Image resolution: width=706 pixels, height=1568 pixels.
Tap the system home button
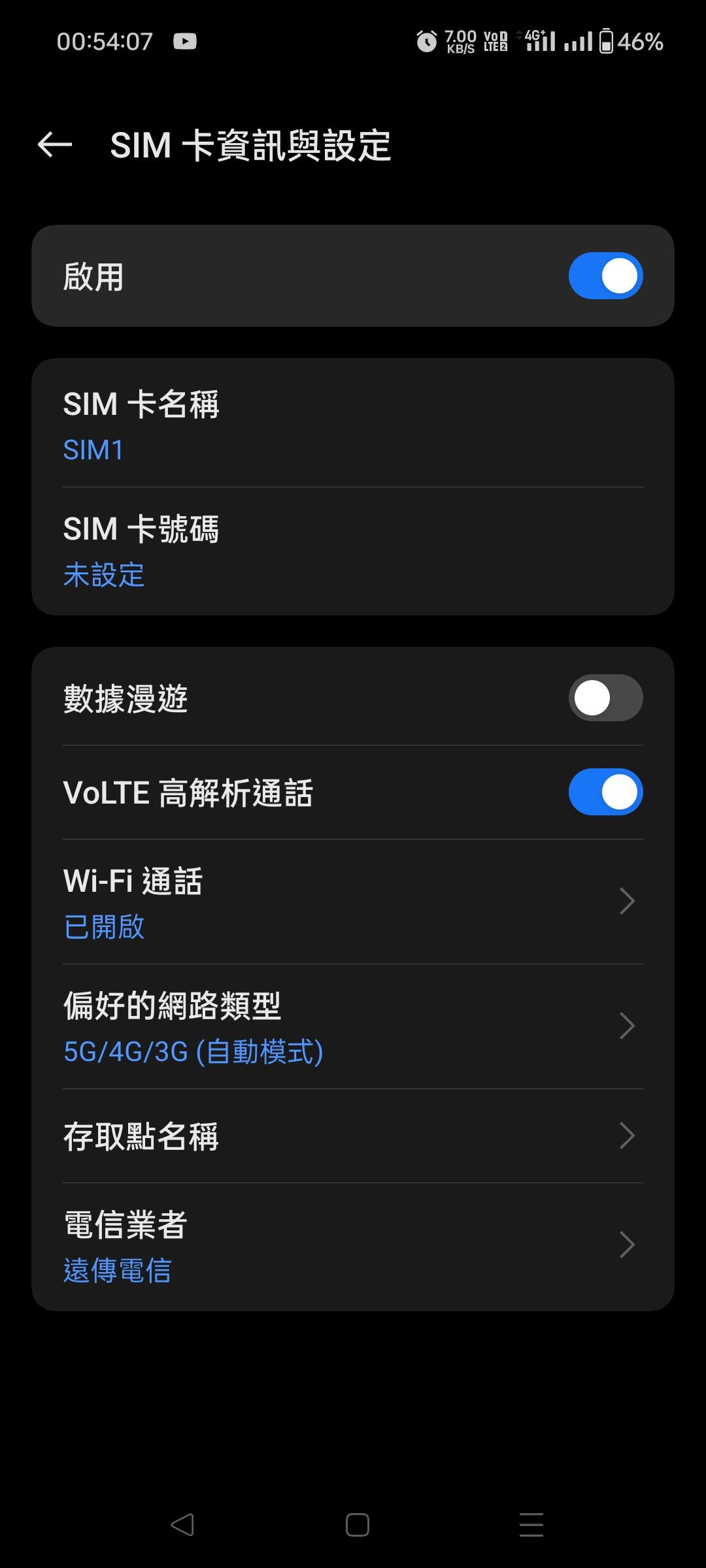pyautogui.click(x=357, y=1525)
